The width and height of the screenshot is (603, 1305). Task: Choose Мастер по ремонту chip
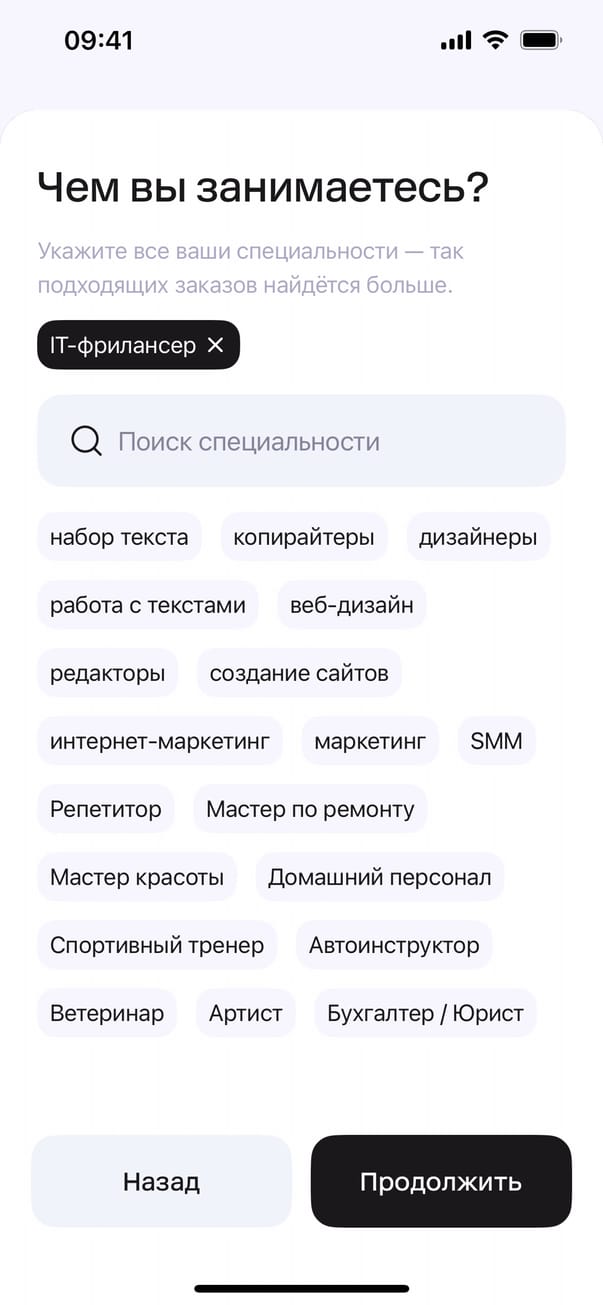coord(310,809)
